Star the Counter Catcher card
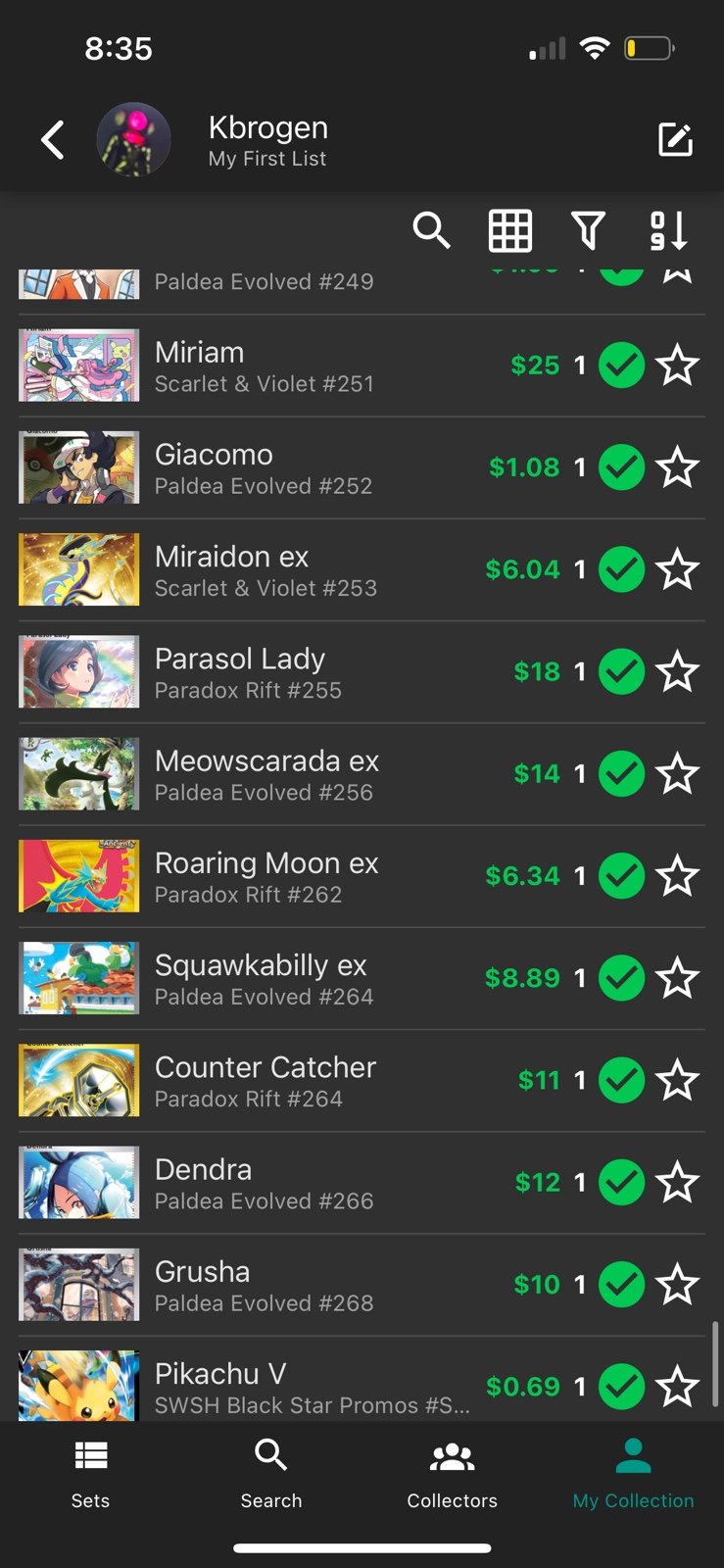This screenshot has width=724, height=1568. [x=677, y=1081]
